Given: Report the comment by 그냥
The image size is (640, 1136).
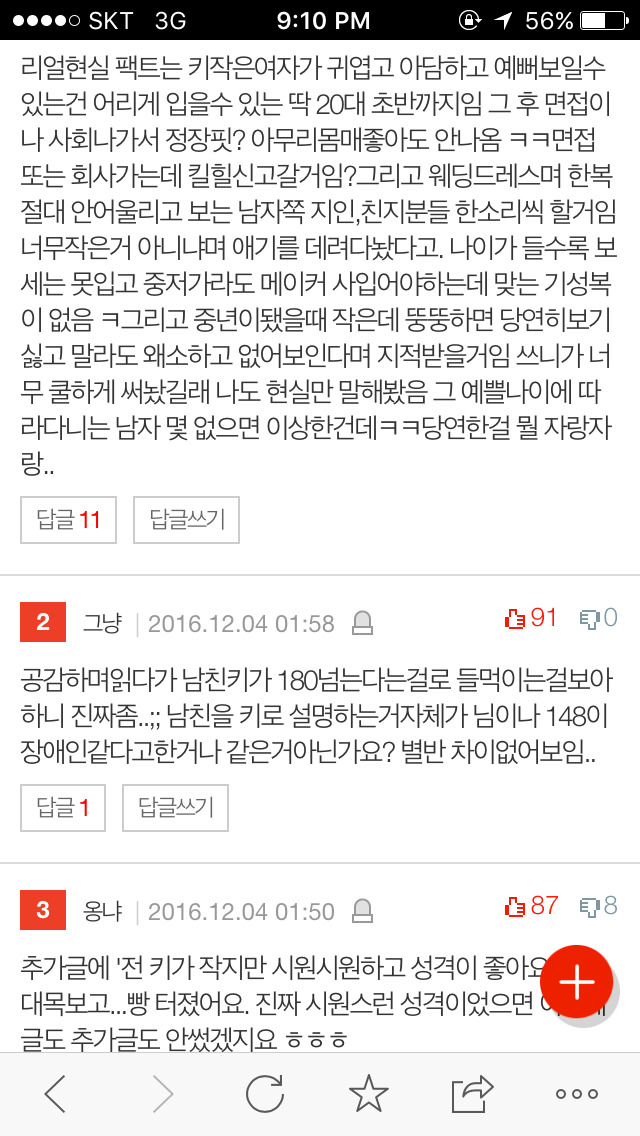Looking at the screenshot, I should click(x=363, y=624).
